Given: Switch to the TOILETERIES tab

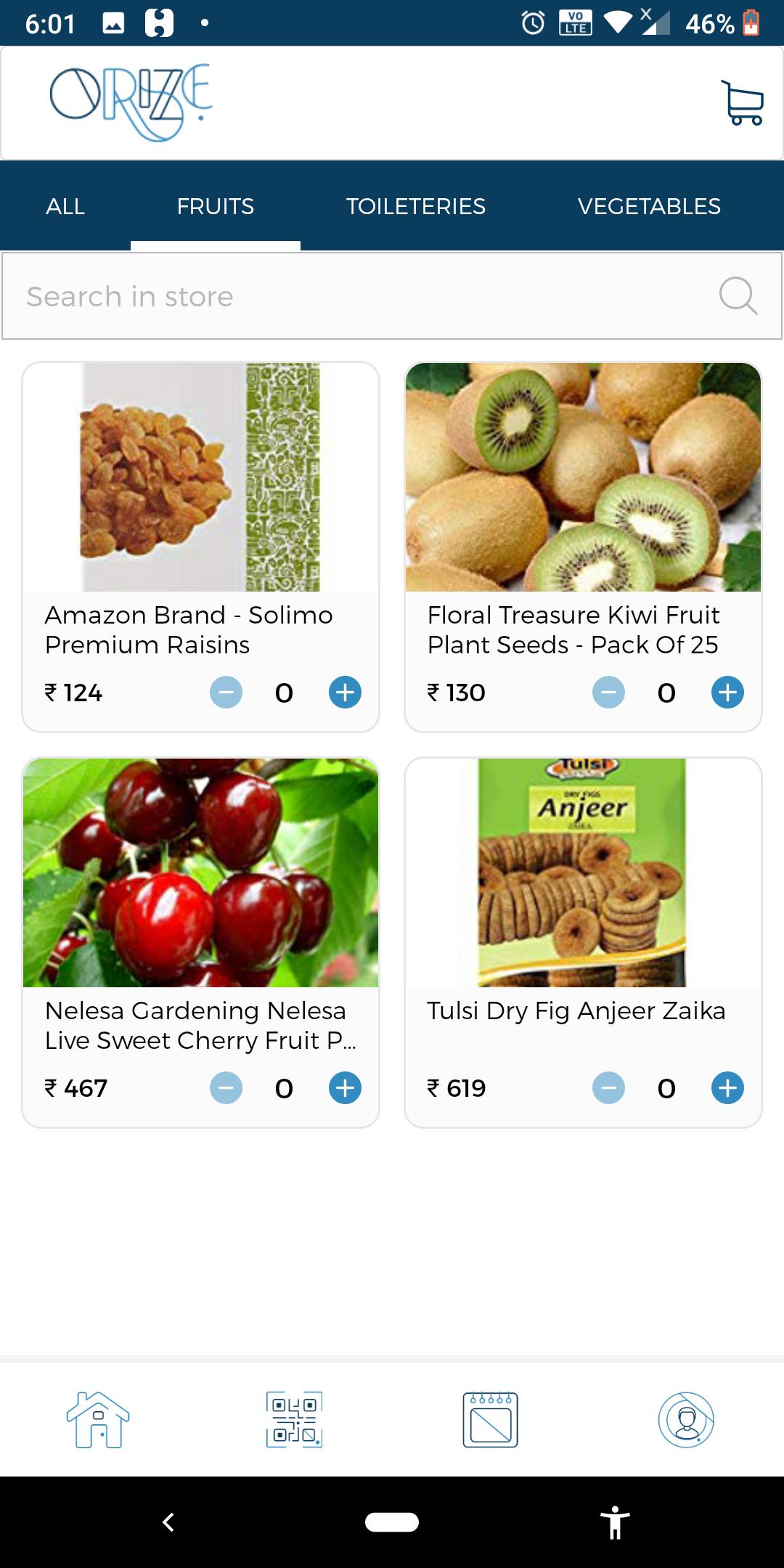Looking at the screenshot, I should (415, 206).
